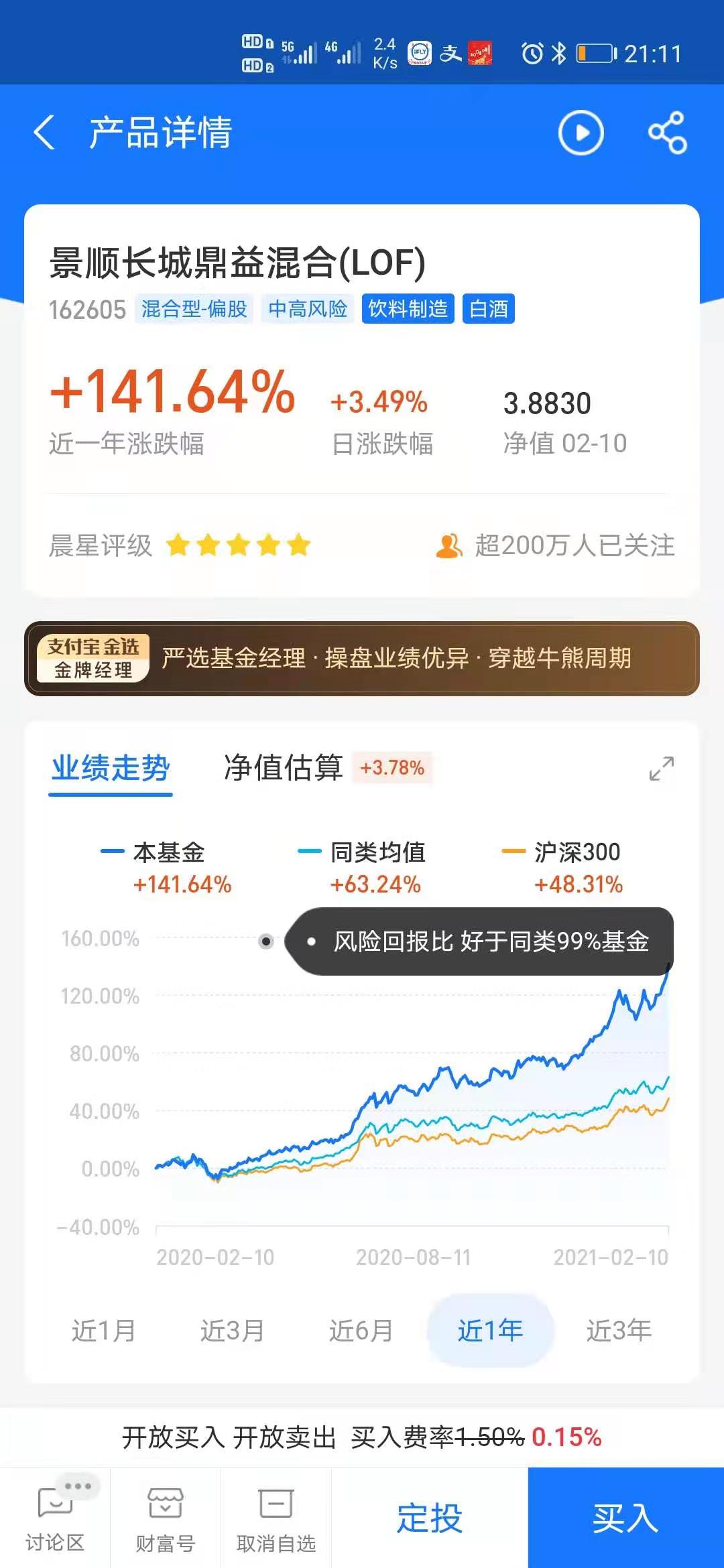Play the fund intro video icon

581,132
